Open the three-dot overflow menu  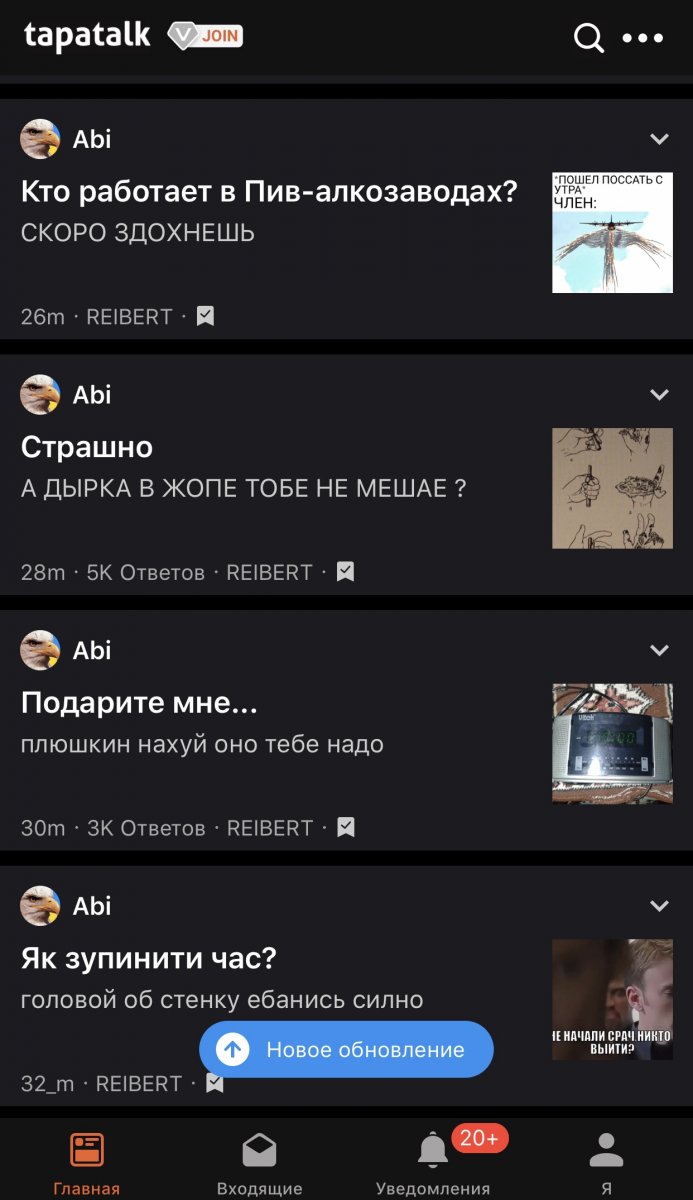[x=643, y=39]
